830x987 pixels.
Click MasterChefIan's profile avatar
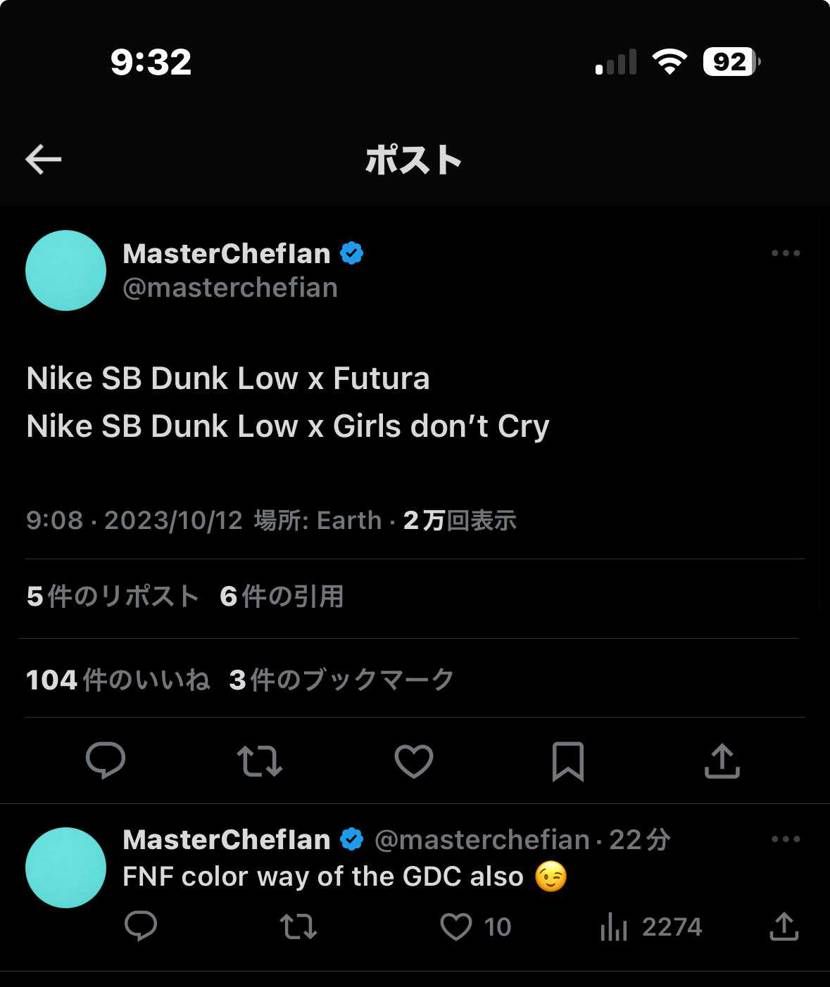coord(65,270)
